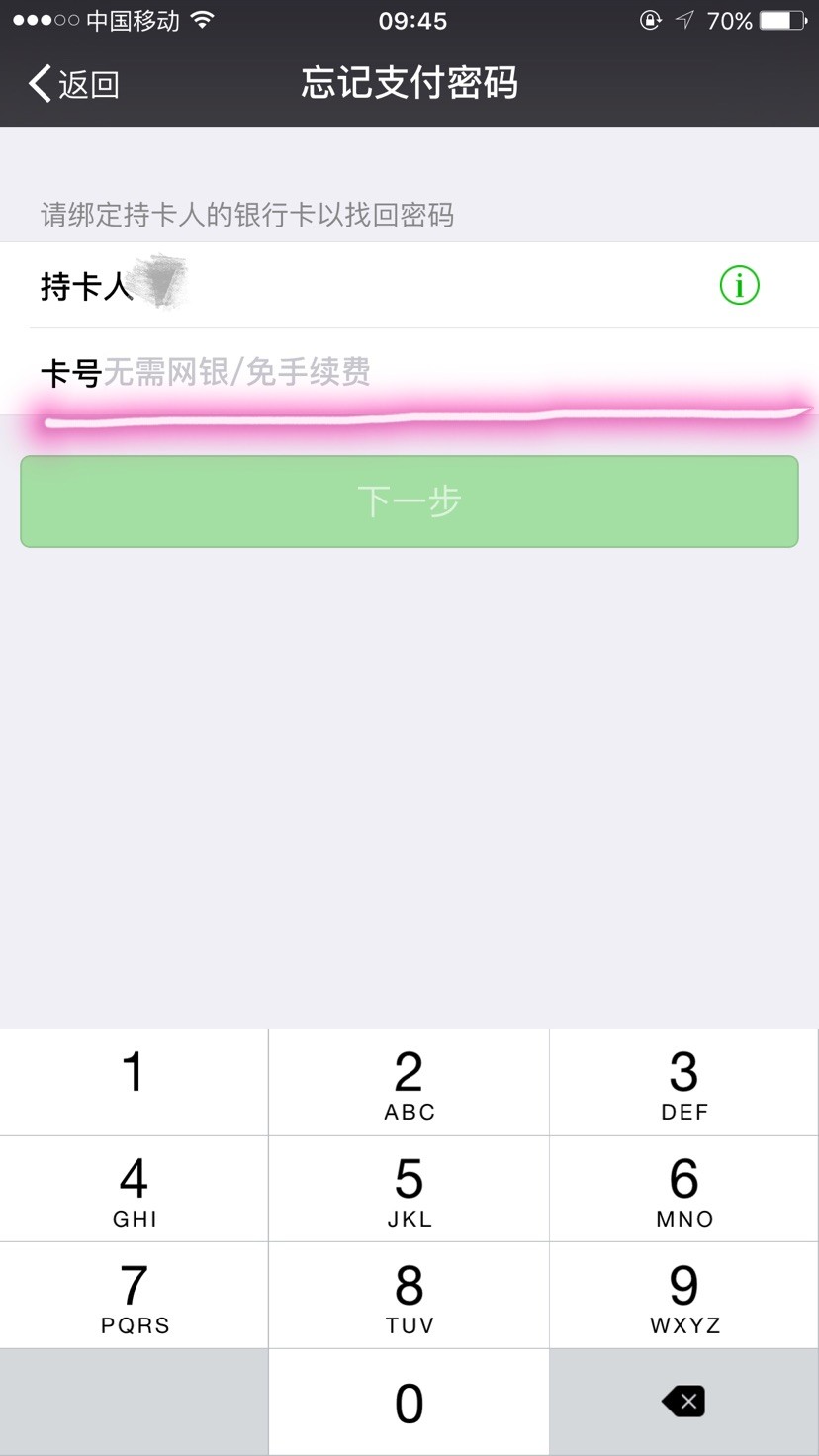Tap the Wi-Fi icon in the status bar
Screen dimensions: 819x1456
(x=205, y=20)
